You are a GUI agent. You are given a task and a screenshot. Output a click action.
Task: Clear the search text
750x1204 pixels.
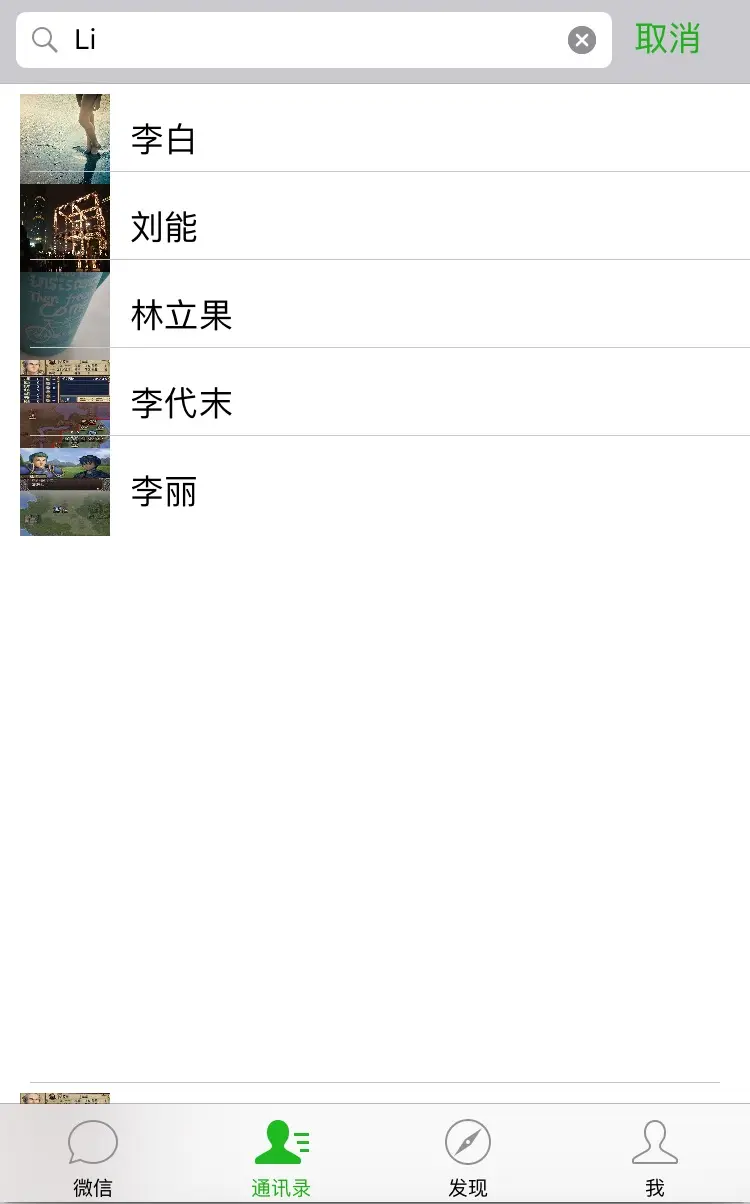tap(582, 40)
